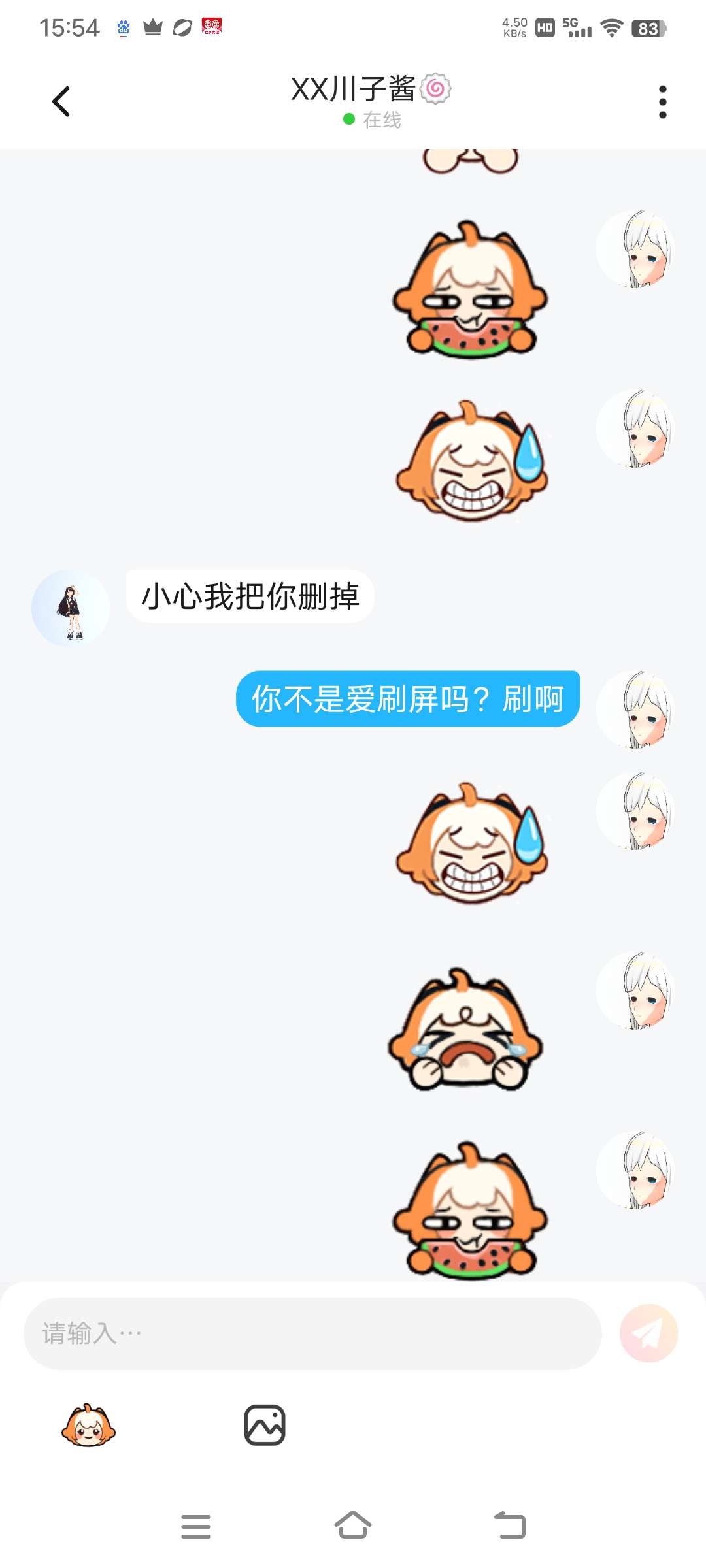Go back from the XX川子酱 chat
The image size is (706, 1568).
(x=61, y=102)
